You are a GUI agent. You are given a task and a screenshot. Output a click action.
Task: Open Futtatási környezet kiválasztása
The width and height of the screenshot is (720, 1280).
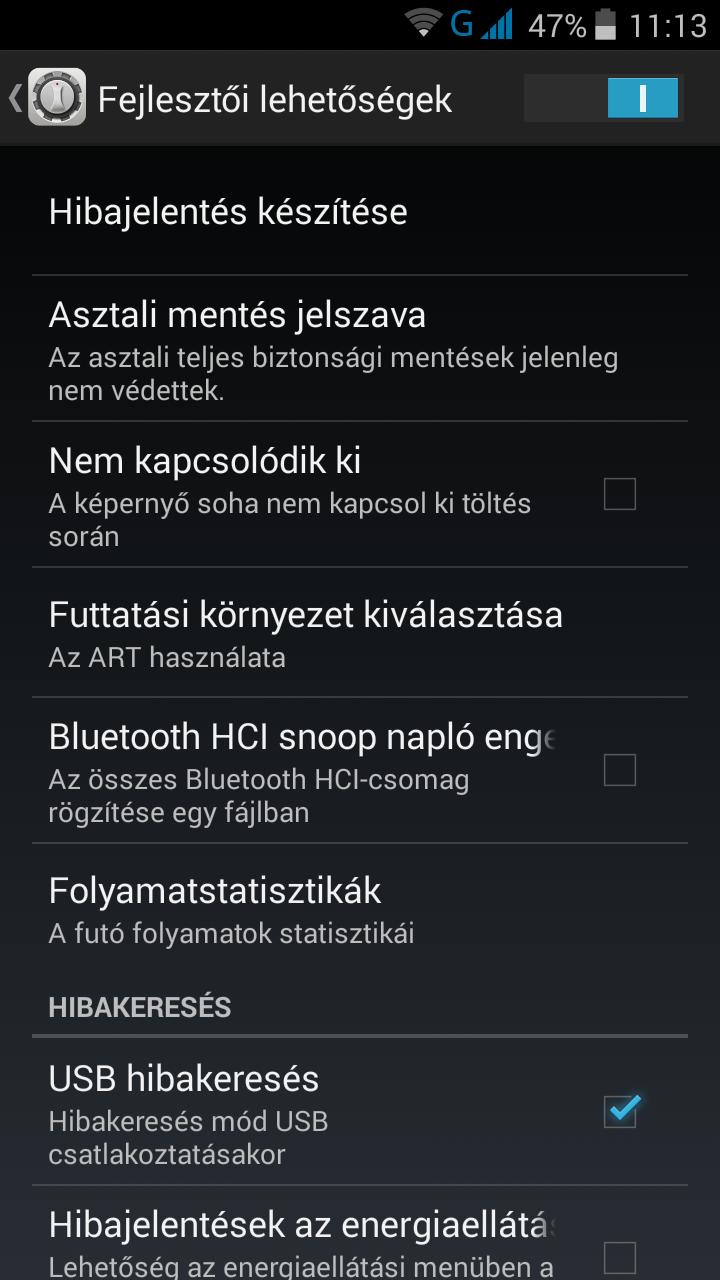point(360,632)
